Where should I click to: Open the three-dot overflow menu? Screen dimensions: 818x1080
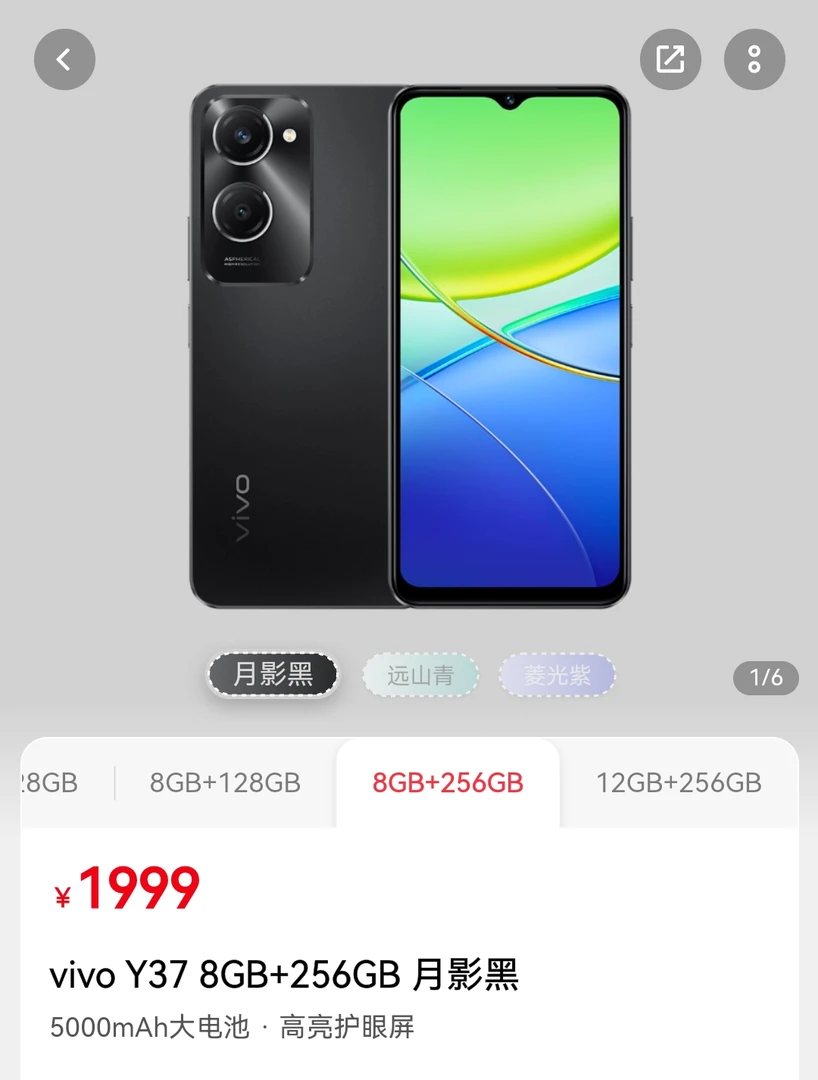754,59
